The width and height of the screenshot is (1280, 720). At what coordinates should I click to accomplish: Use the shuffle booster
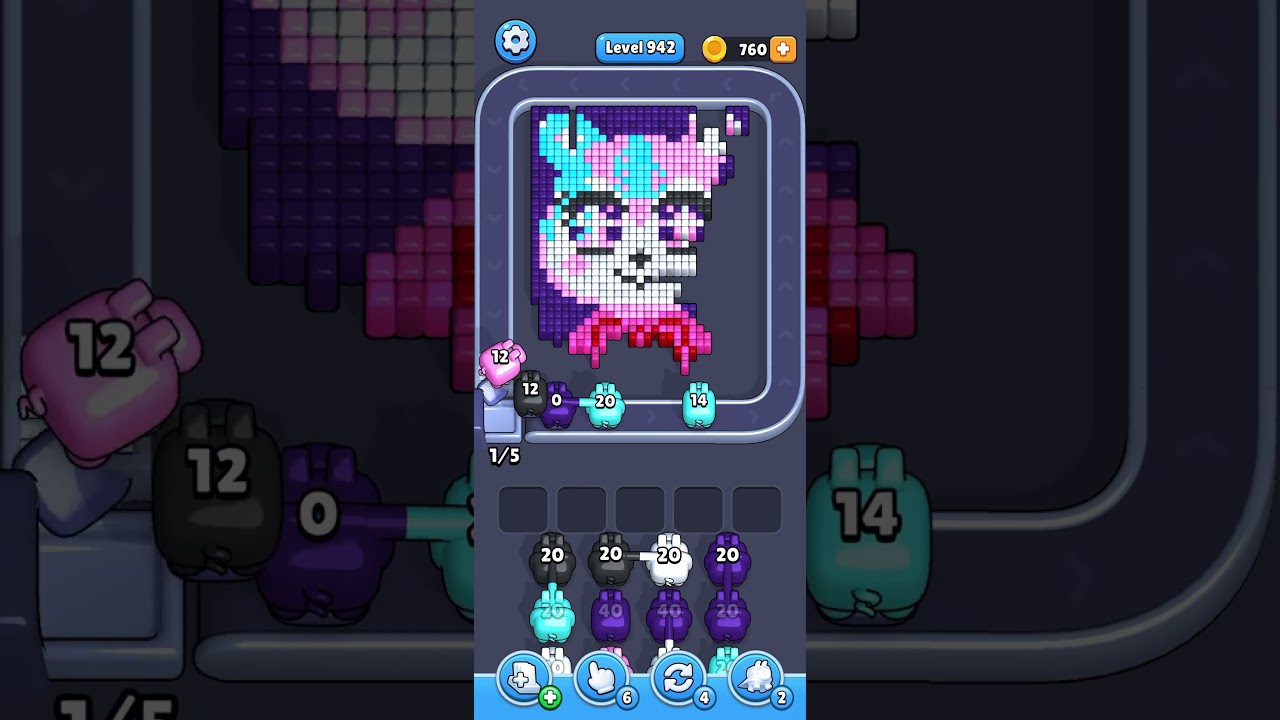click(679, 680)
